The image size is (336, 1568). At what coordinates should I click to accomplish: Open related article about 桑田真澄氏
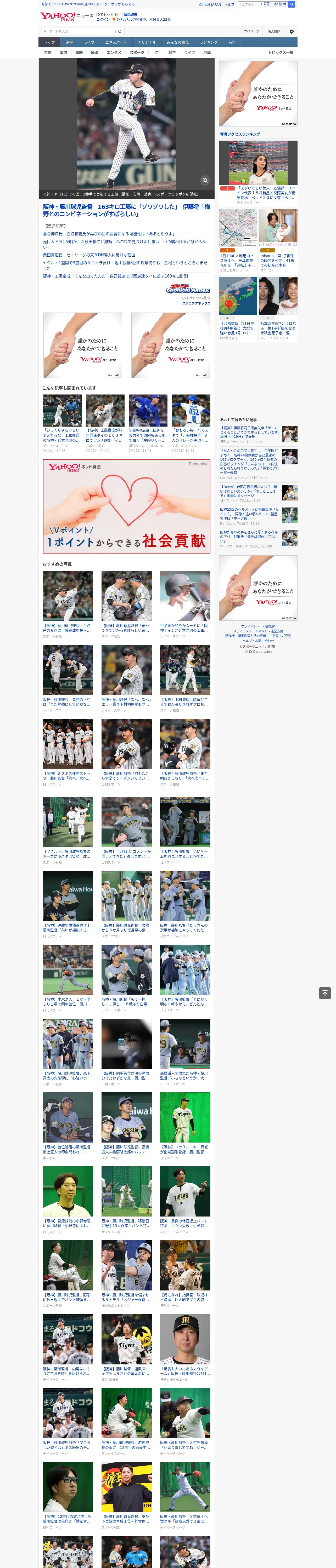pyautogui.click(x=89, y=255)
